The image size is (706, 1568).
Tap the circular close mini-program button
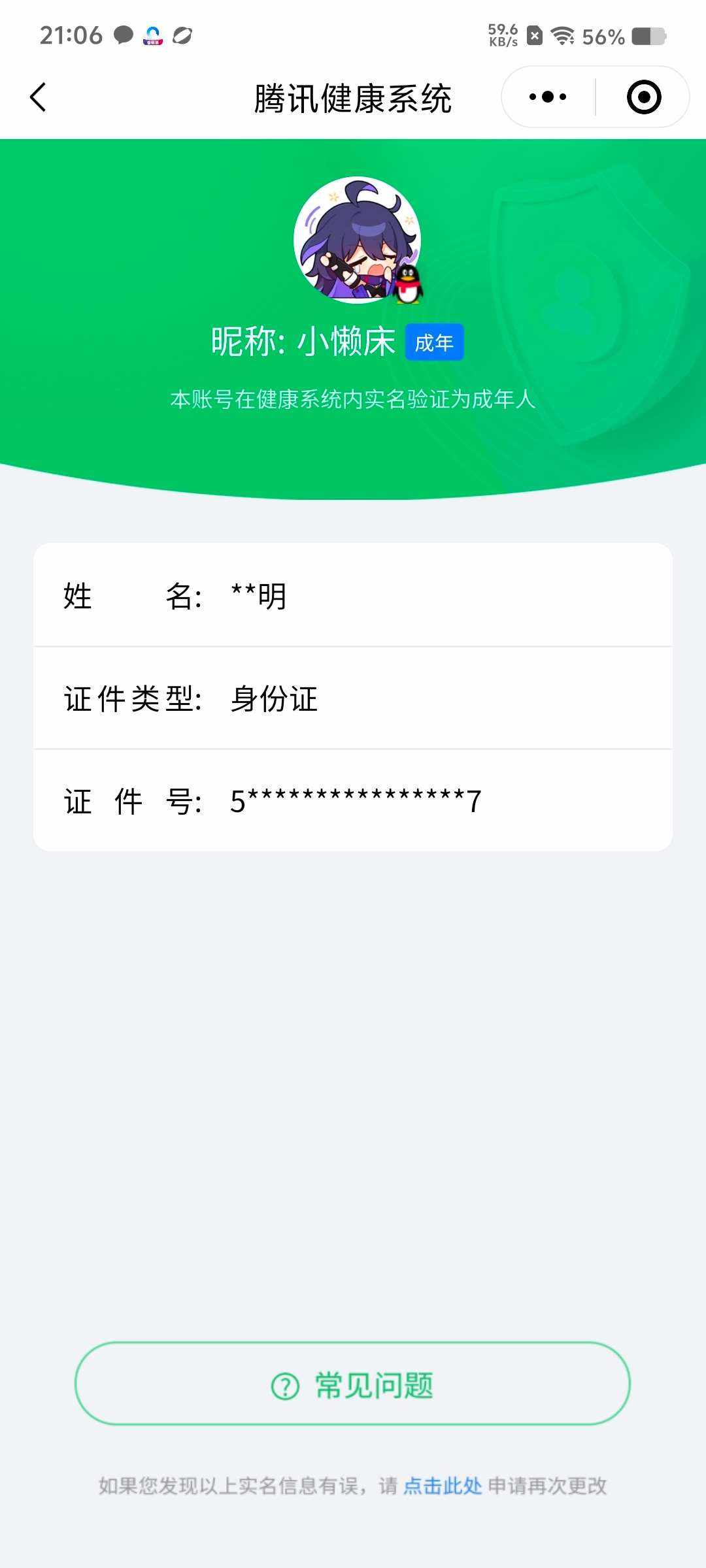click(x=643, y=95)
